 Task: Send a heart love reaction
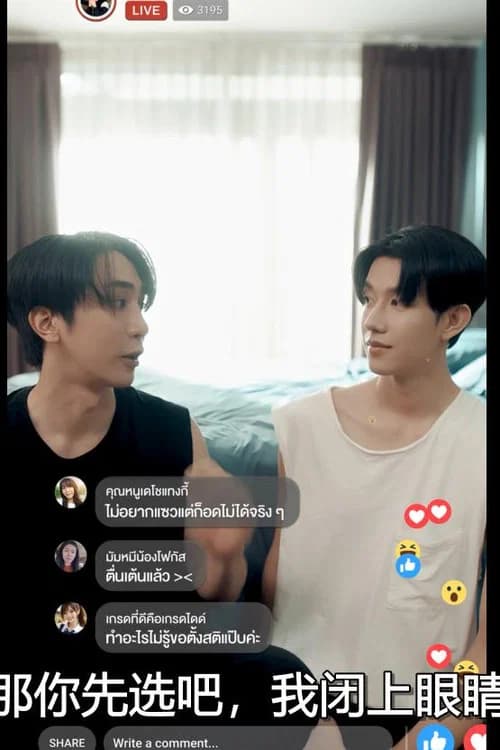click(x=477, y=739)
